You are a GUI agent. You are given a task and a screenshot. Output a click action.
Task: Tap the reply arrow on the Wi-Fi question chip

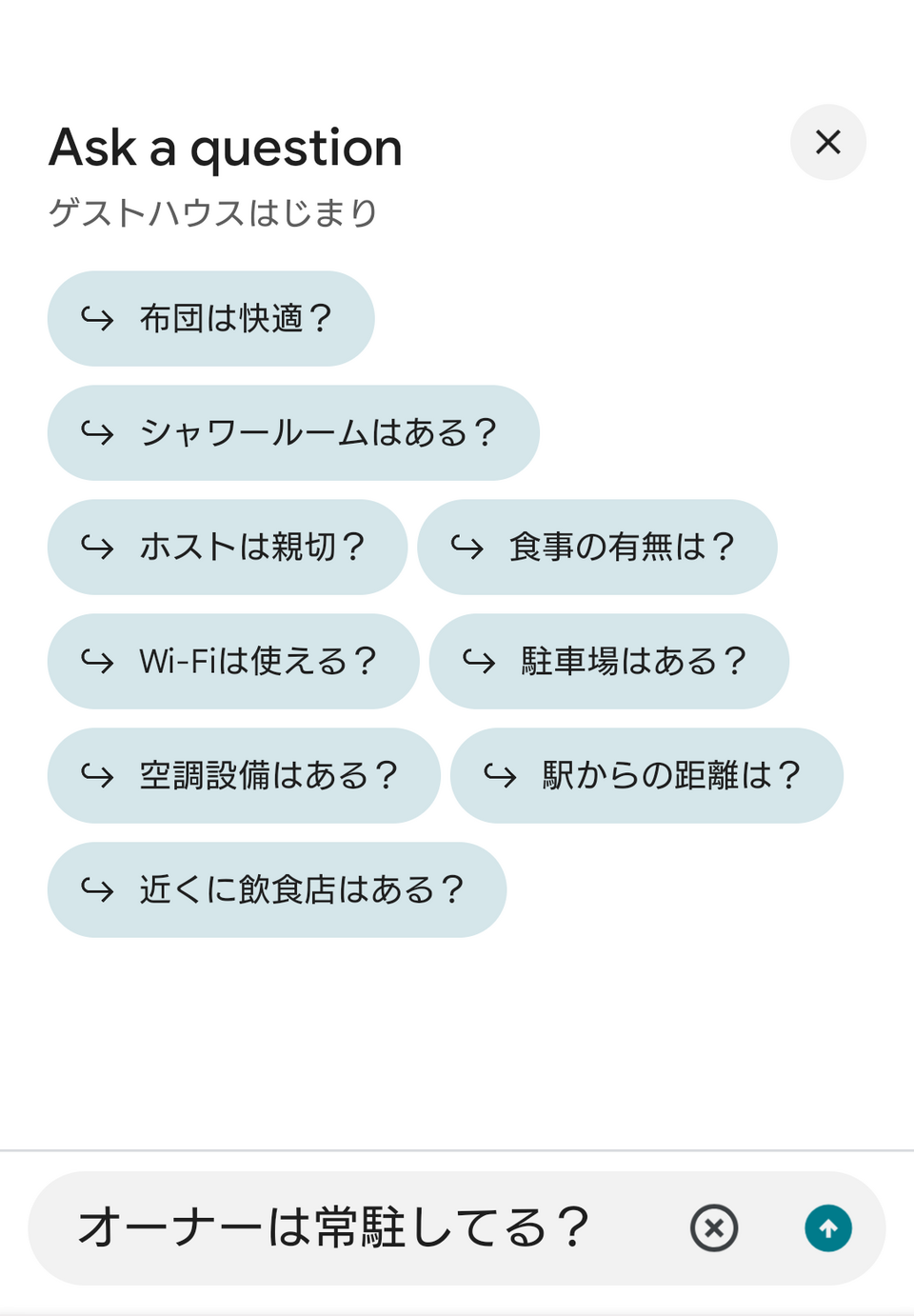click(98, 661)
